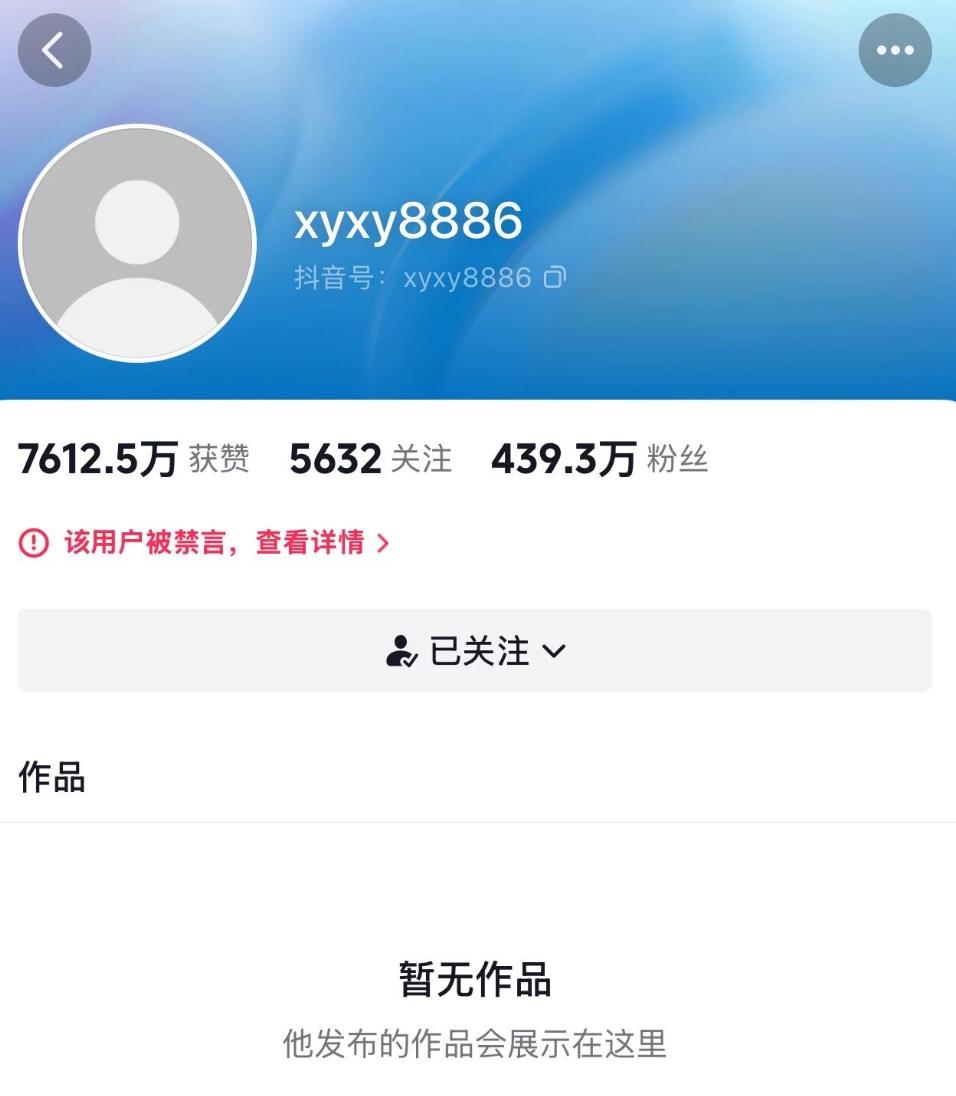Open the three-dot overflow menu
Viewport: 956px width, 1096px height.
click(x=894, y=50)
